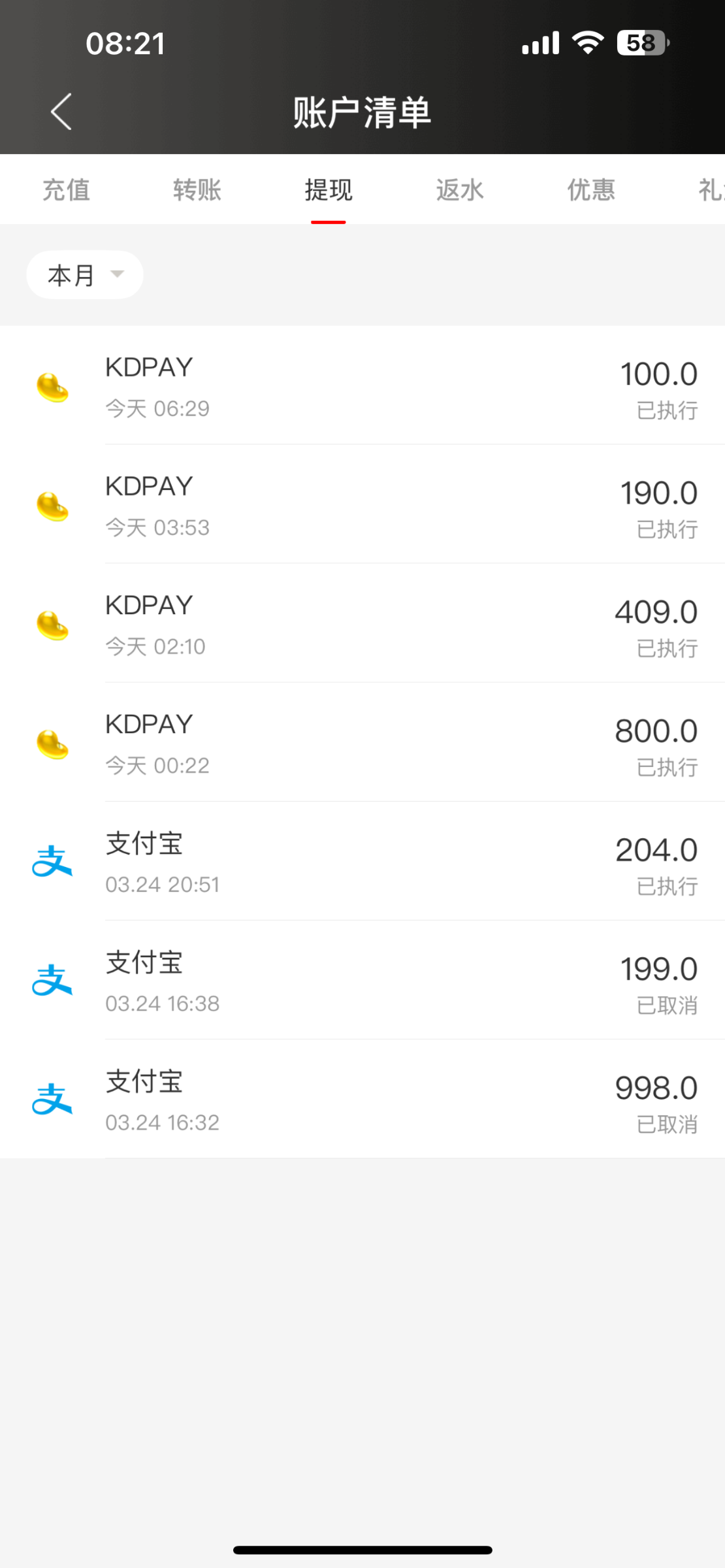Image resolution: width=725 pixels, height=1568 pixels.
Task: View the KDPAY 409.0 withdrawal details
Action: (362, 625)
